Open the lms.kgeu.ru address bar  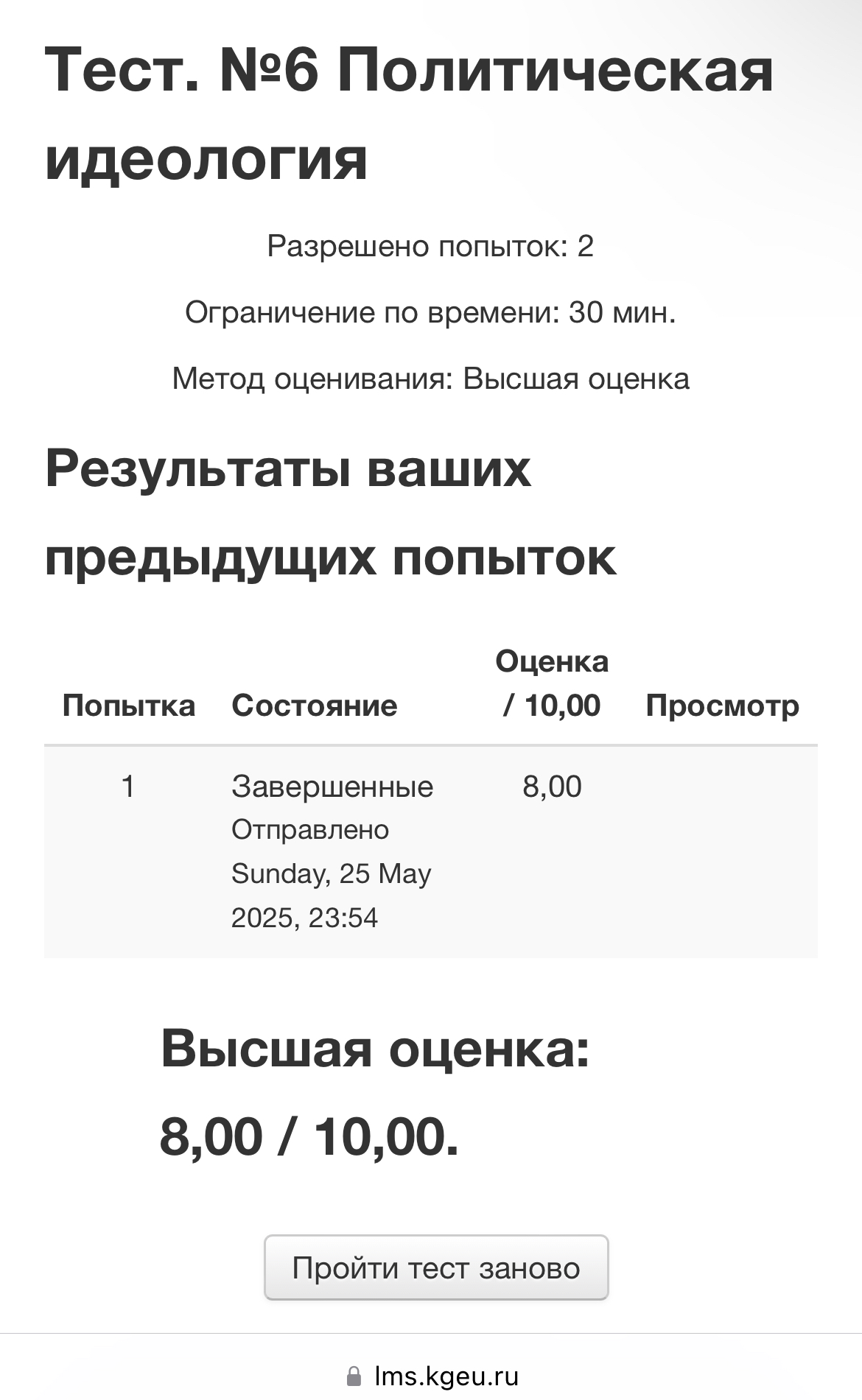click(432, 1375)
